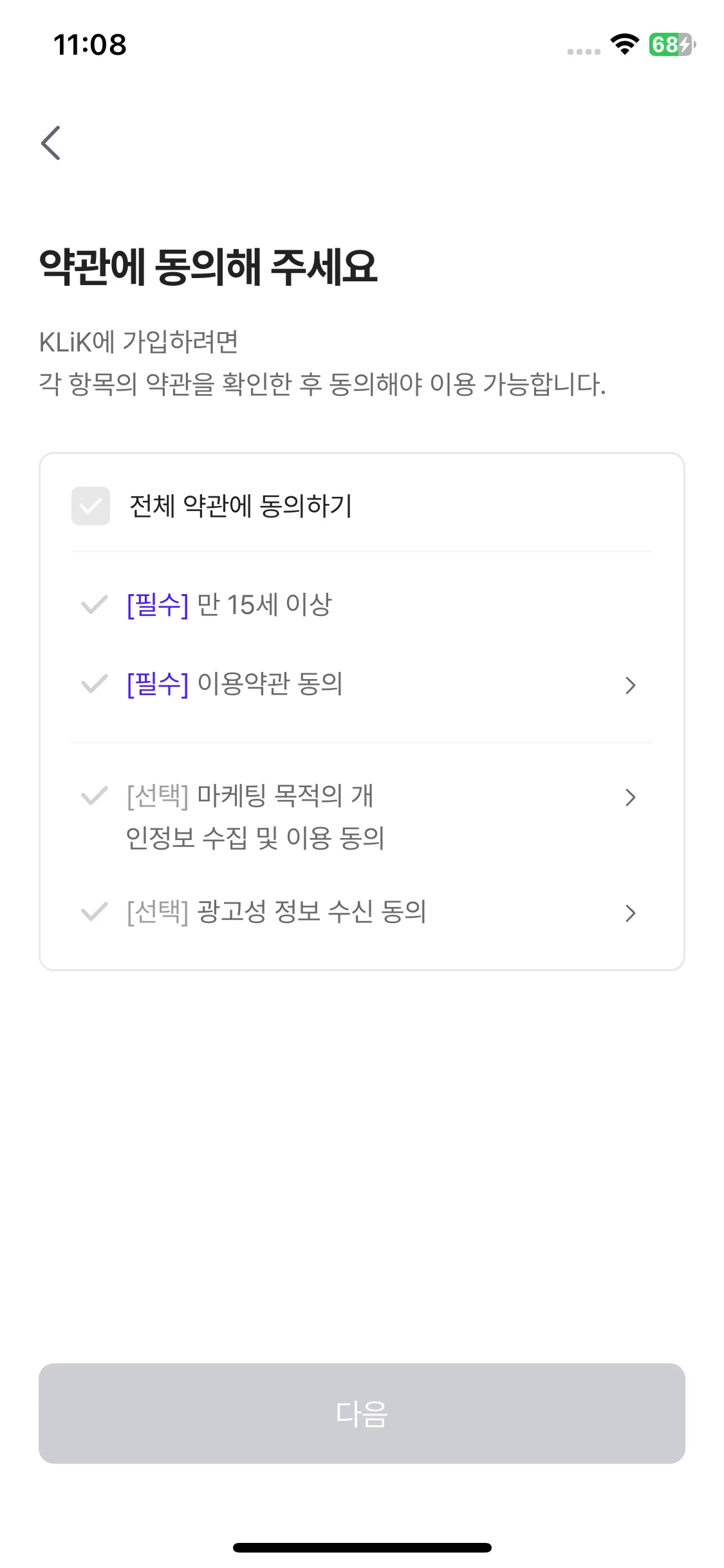This screenshot has width=724, height=1568.
Task: Go back using the top-left arrow
Action: point(51,143)
